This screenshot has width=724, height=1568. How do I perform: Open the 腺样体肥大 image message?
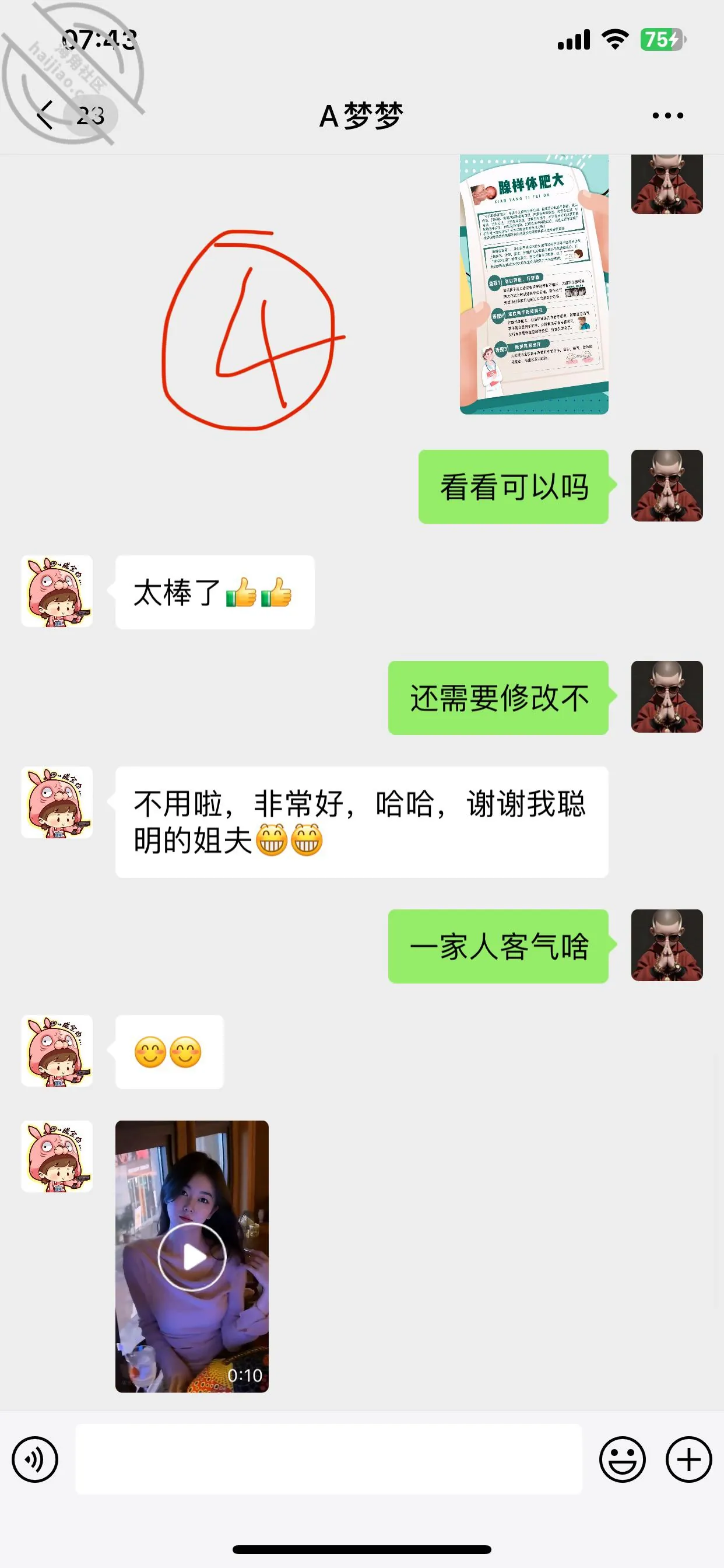[x=533, y=284]
